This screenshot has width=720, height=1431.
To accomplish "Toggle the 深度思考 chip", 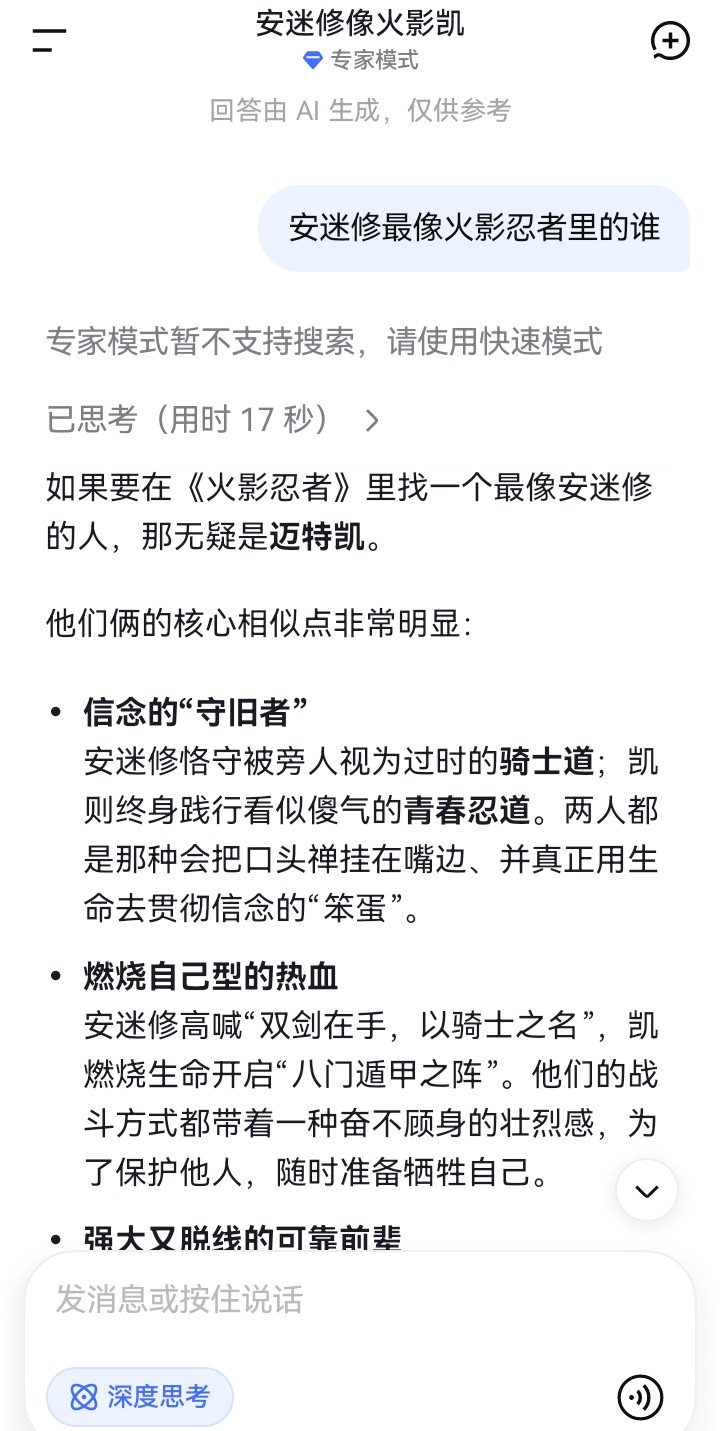I will click(x=140, y=1397).
